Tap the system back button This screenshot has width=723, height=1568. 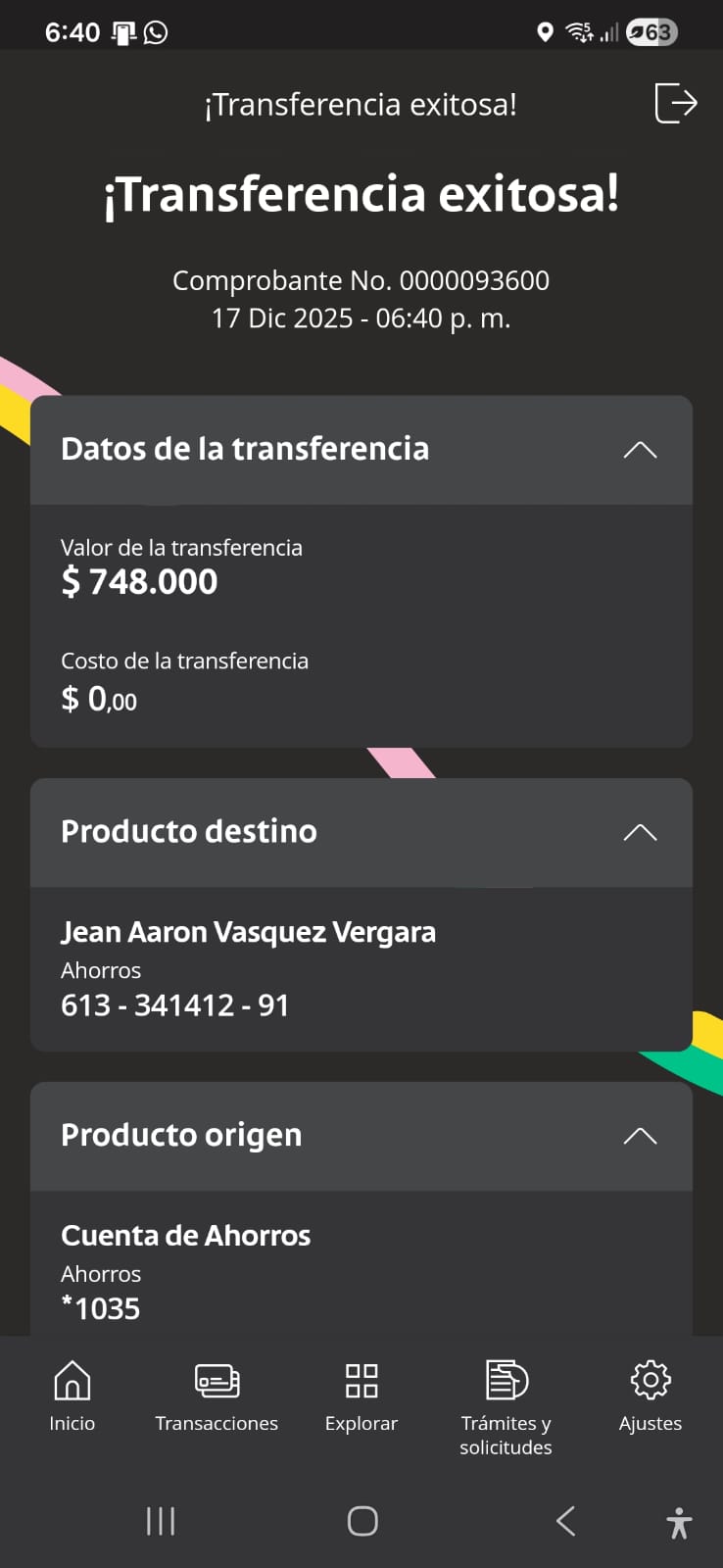(565, 1521)
